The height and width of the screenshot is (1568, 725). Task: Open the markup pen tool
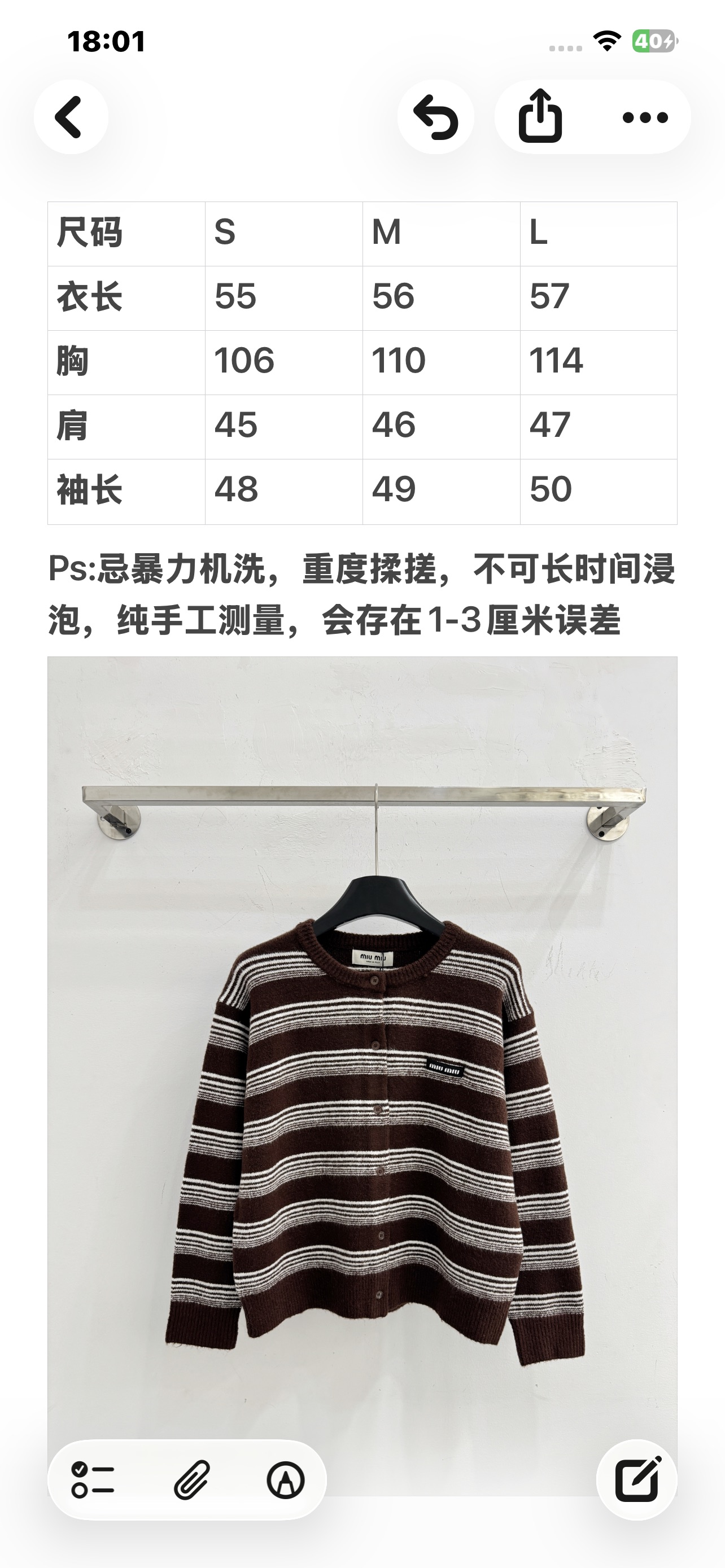pos(286,1480)
